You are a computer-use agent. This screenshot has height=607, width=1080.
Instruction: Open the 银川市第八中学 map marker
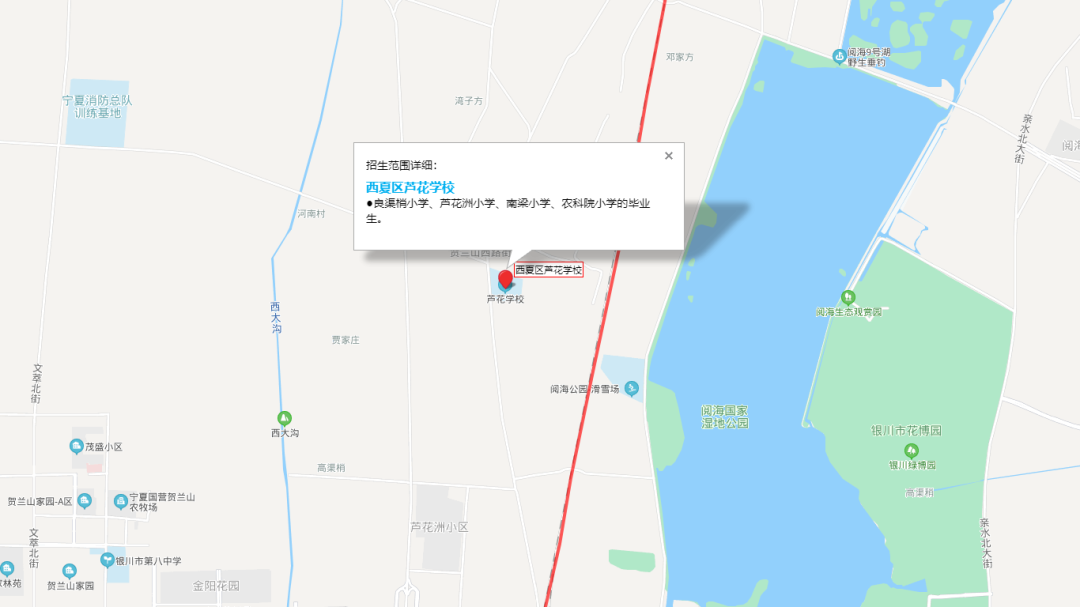pyautogui.click(x=107, y=560)
